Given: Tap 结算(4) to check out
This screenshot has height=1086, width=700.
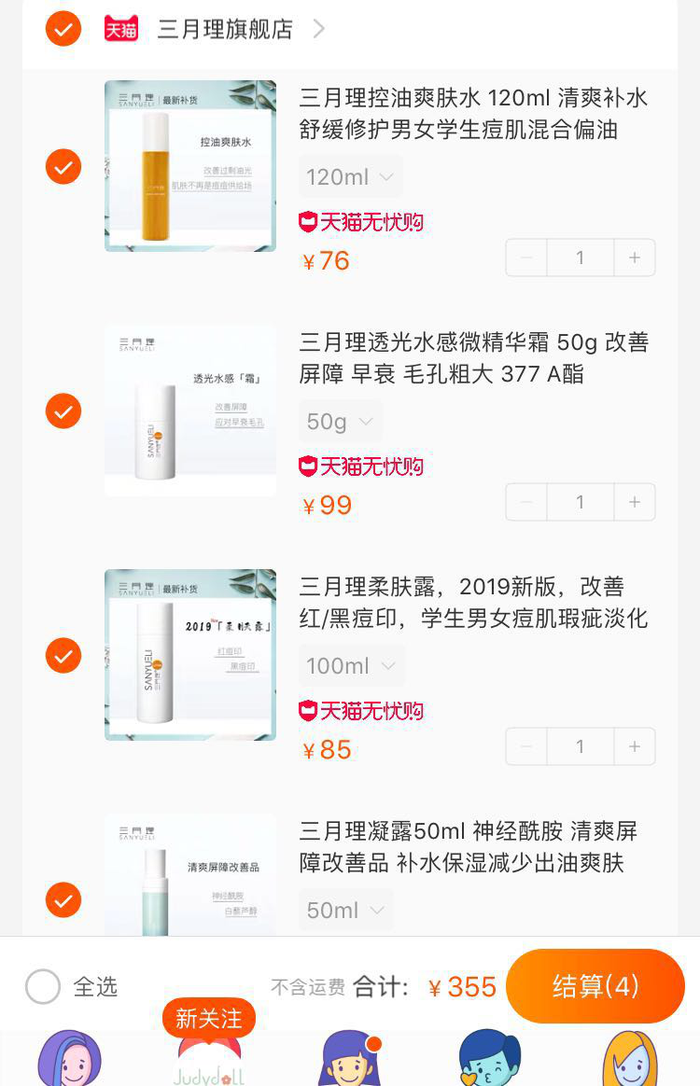Looking at the screenshot, I should pos(595,986).
